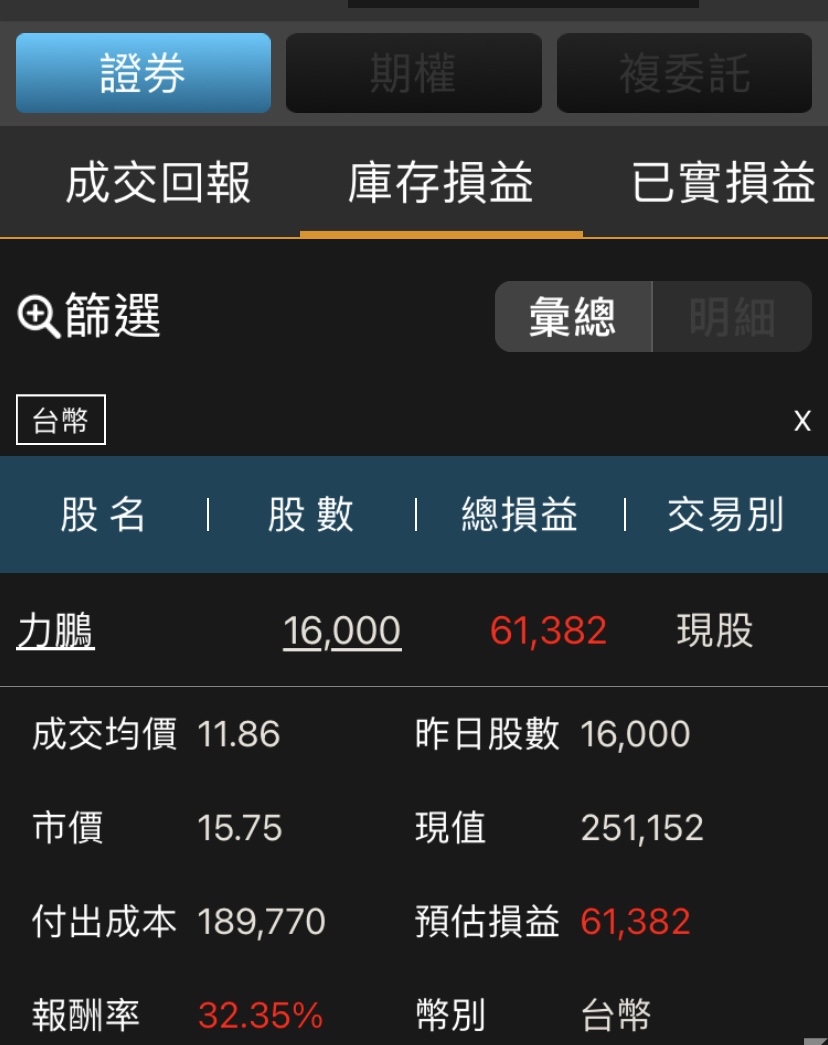Switch to the 期權 tab

pos(413,73)
